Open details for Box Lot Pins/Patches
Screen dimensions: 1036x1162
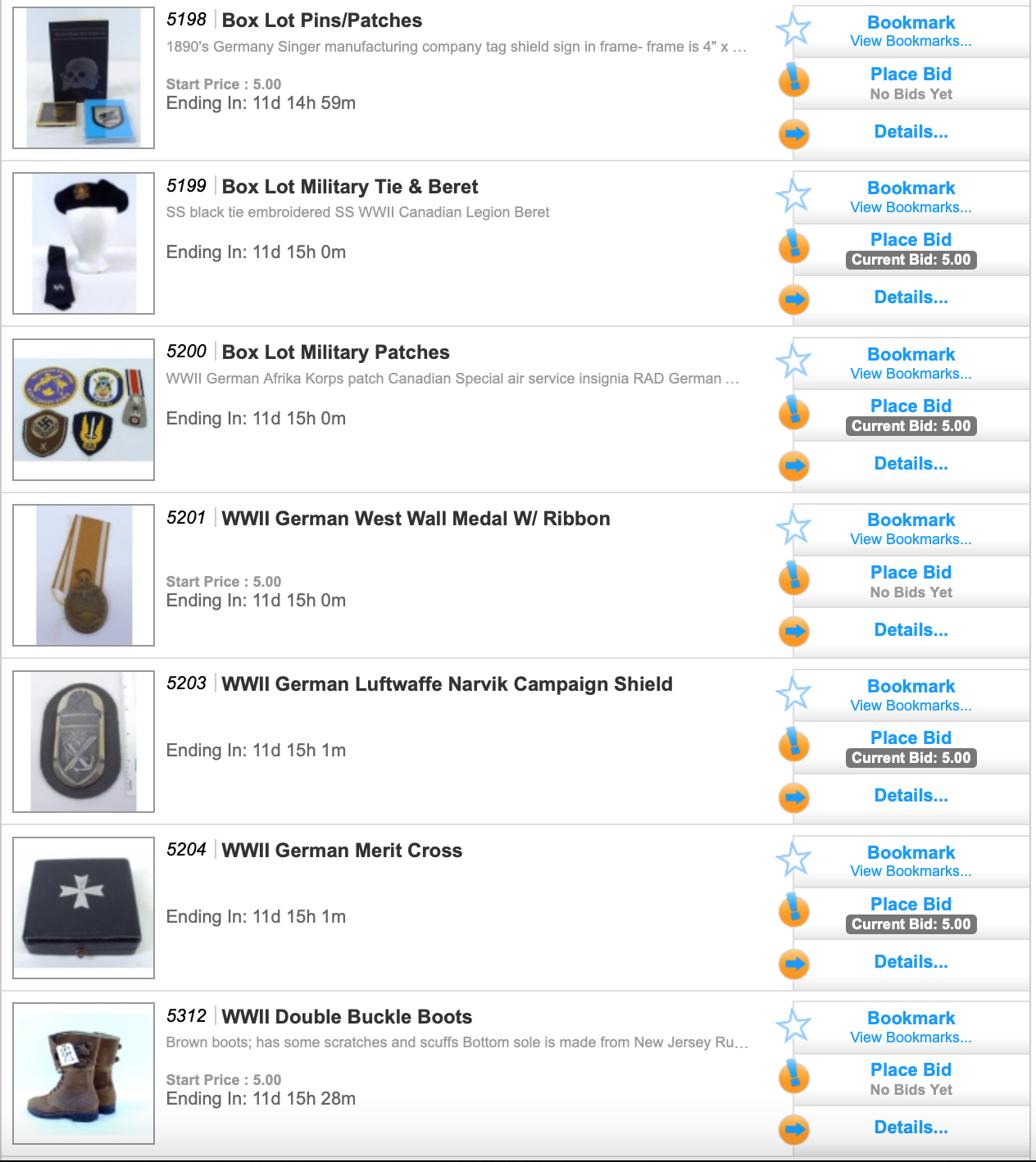[x=911, y=132]
